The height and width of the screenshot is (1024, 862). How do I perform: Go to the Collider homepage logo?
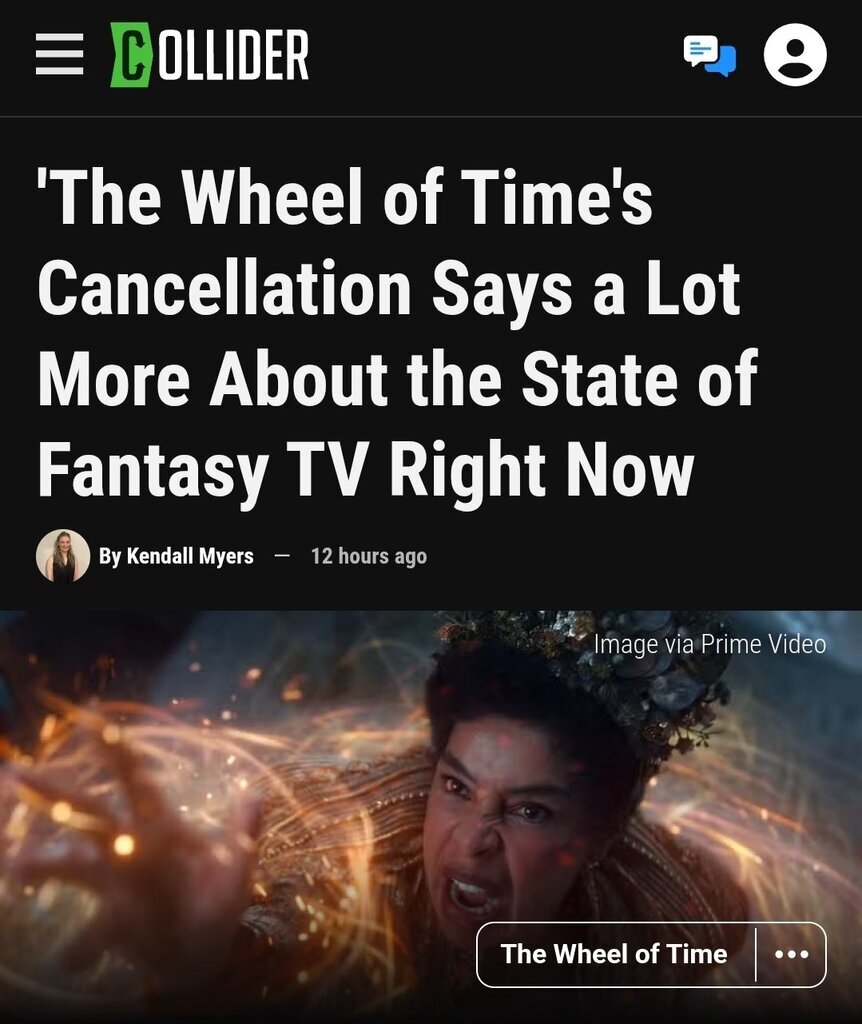coord(209,55)
